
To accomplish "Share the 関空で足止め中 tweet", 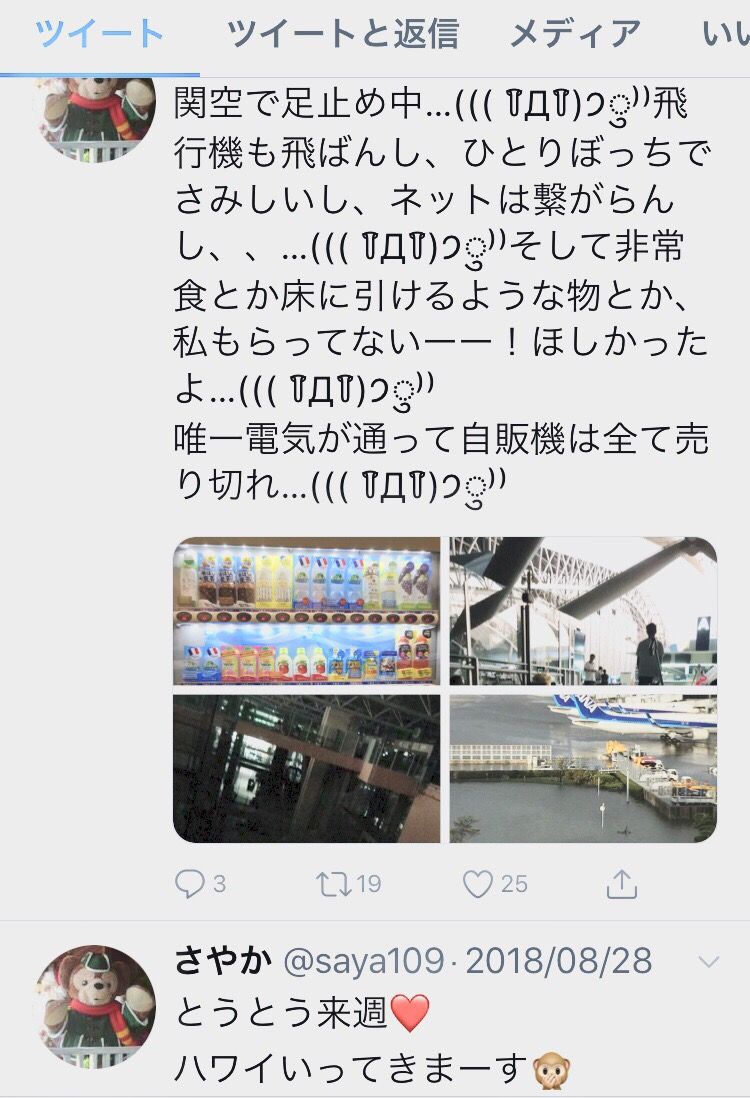I will pyautogui.click(x=622, y=884).
